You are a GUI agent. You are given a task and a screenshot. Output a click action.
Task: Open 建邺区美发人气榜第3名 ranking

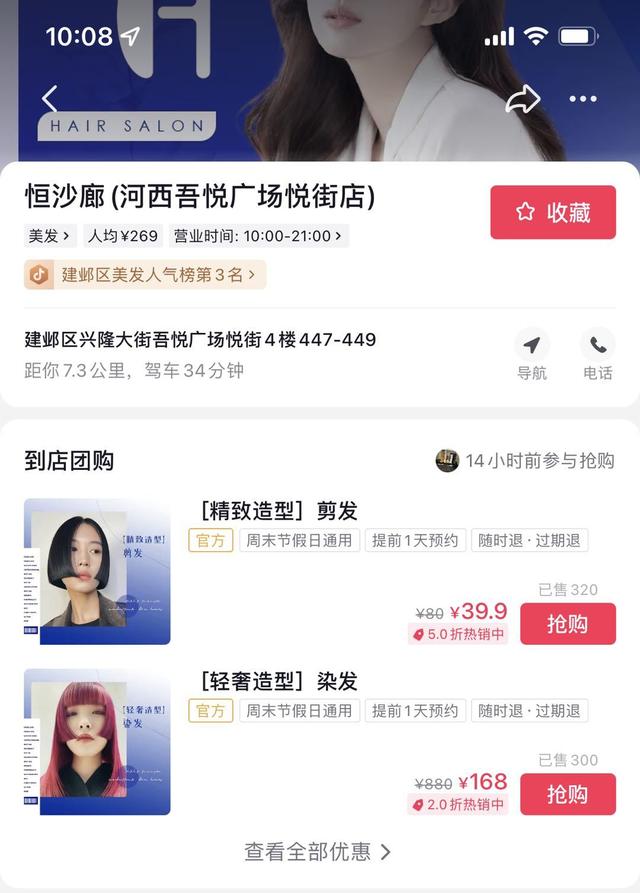point(145,274)
